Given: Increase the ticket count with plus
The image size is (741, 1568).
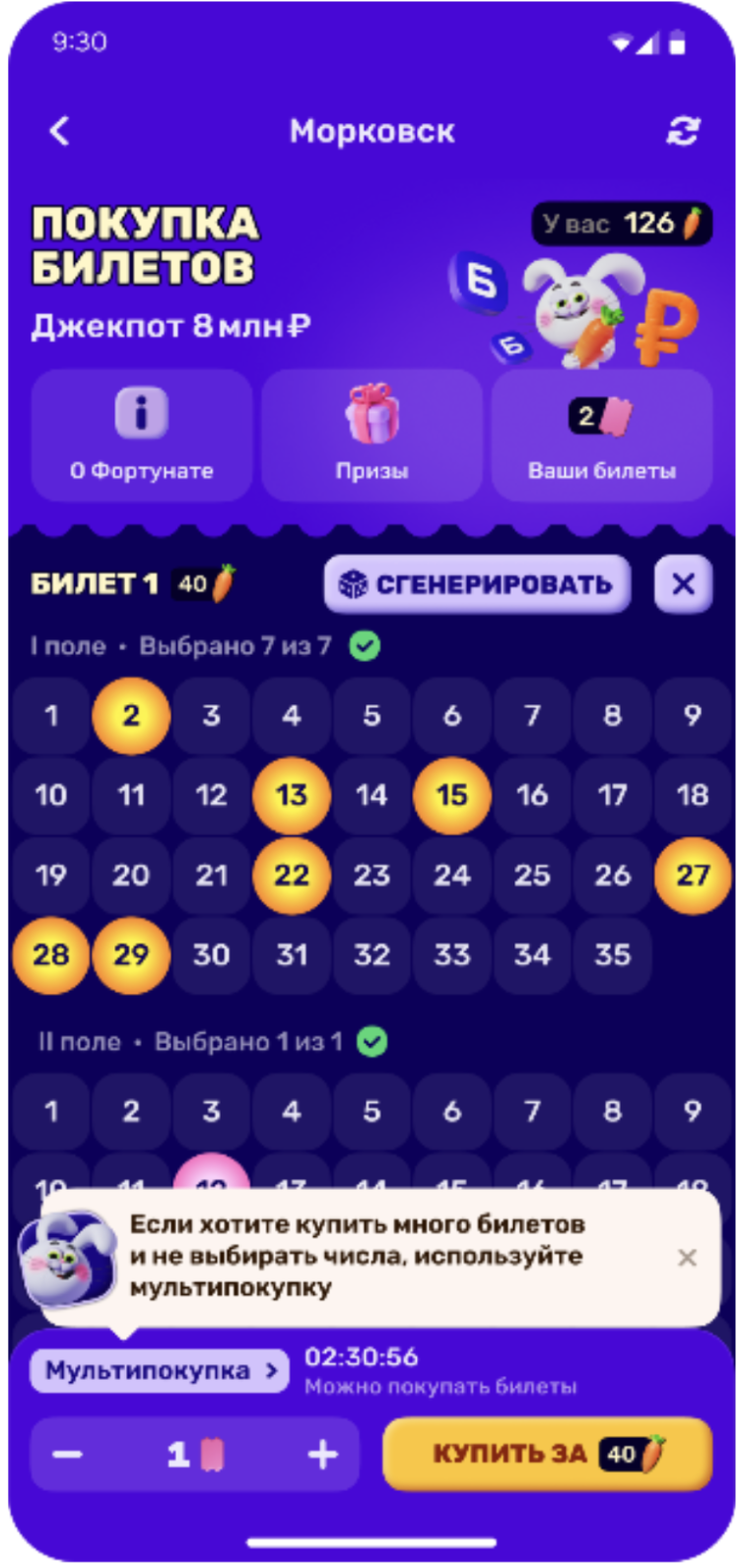Looking at the screenshot, I should point(322,1454).
